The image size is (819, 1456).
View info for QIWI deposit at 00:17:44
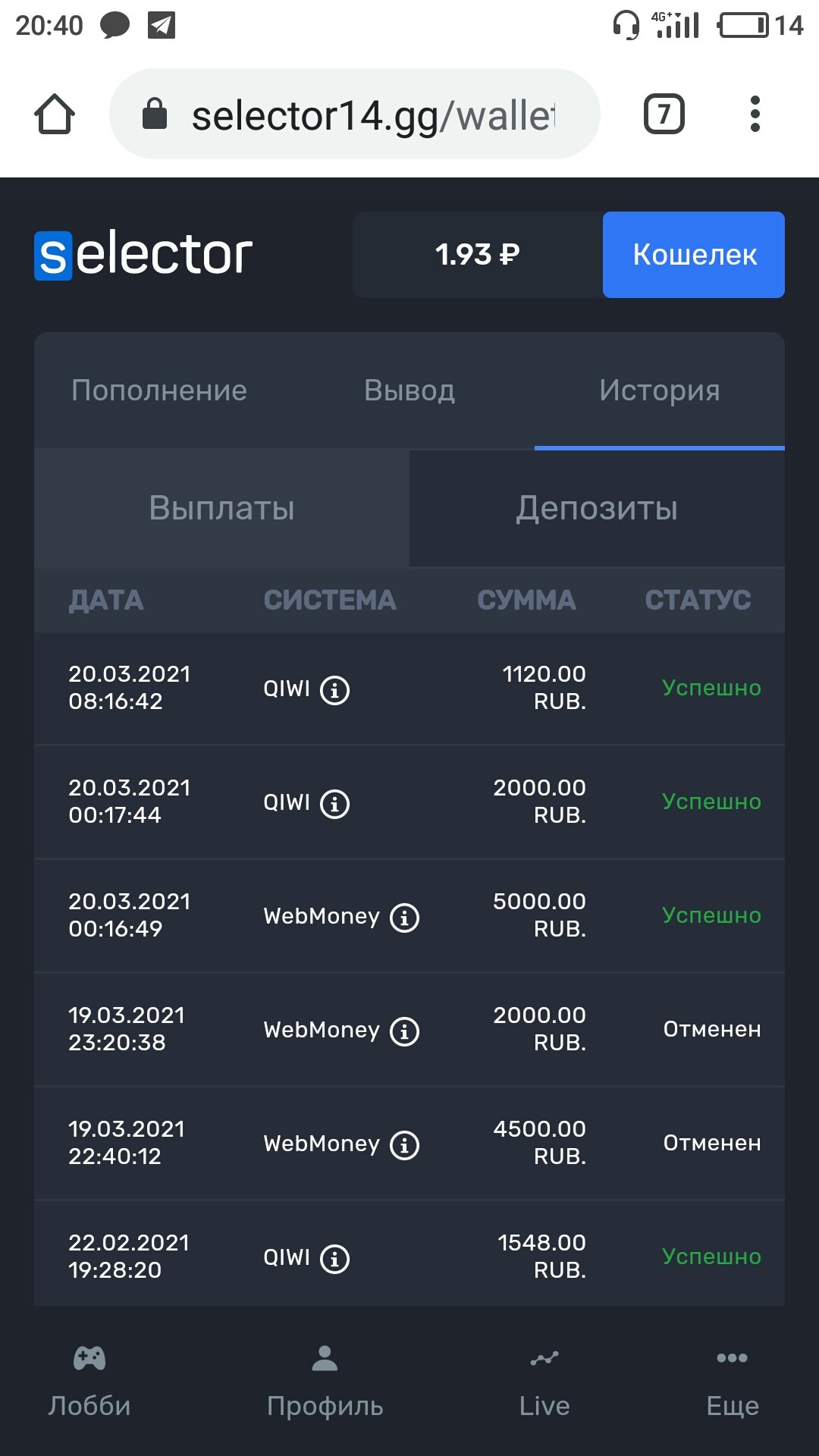coord(334,804)
